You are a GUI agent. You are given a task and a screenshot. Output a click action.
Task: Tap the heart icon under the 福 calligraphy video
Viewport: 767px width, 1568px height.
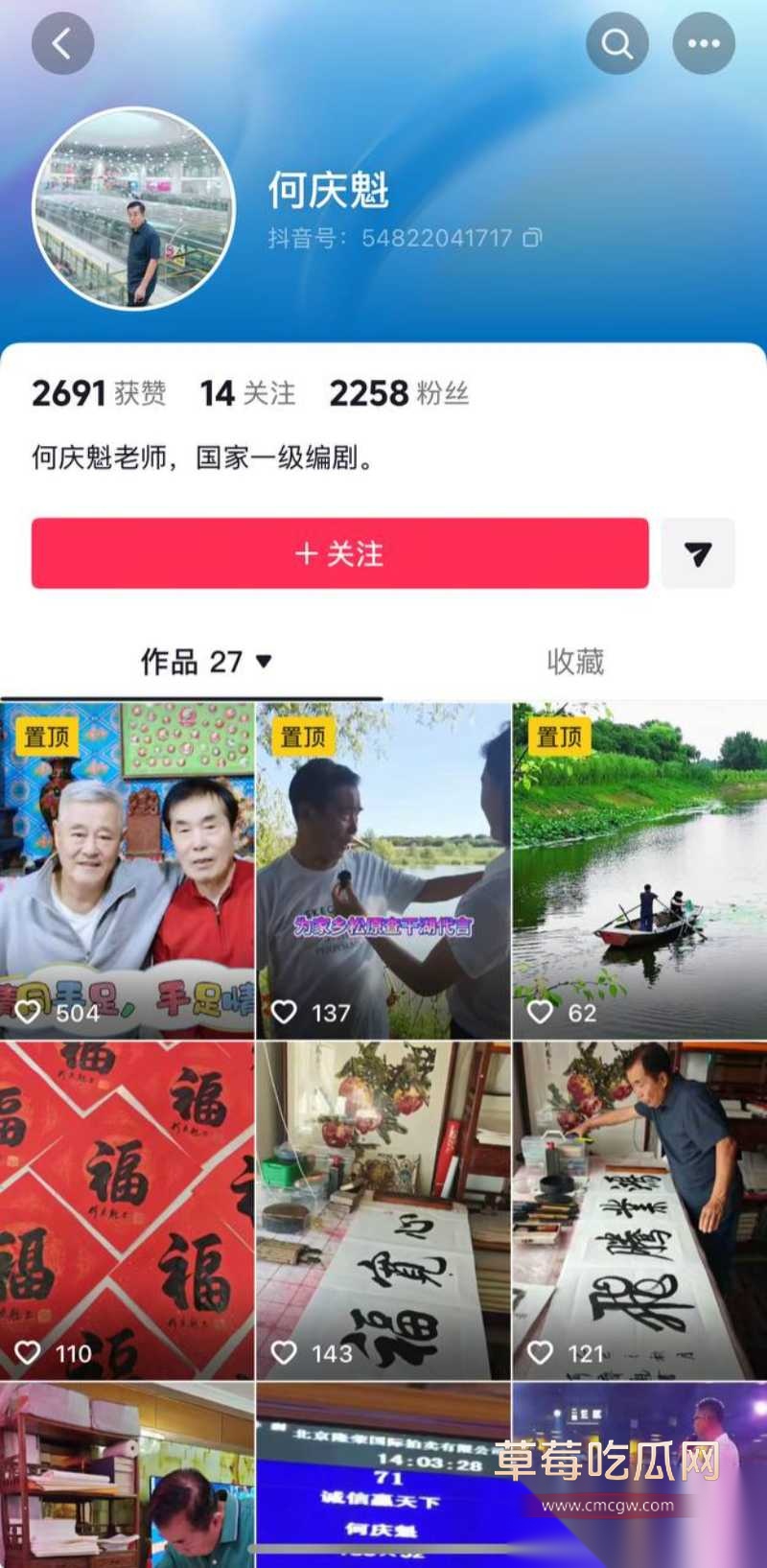30,1354
